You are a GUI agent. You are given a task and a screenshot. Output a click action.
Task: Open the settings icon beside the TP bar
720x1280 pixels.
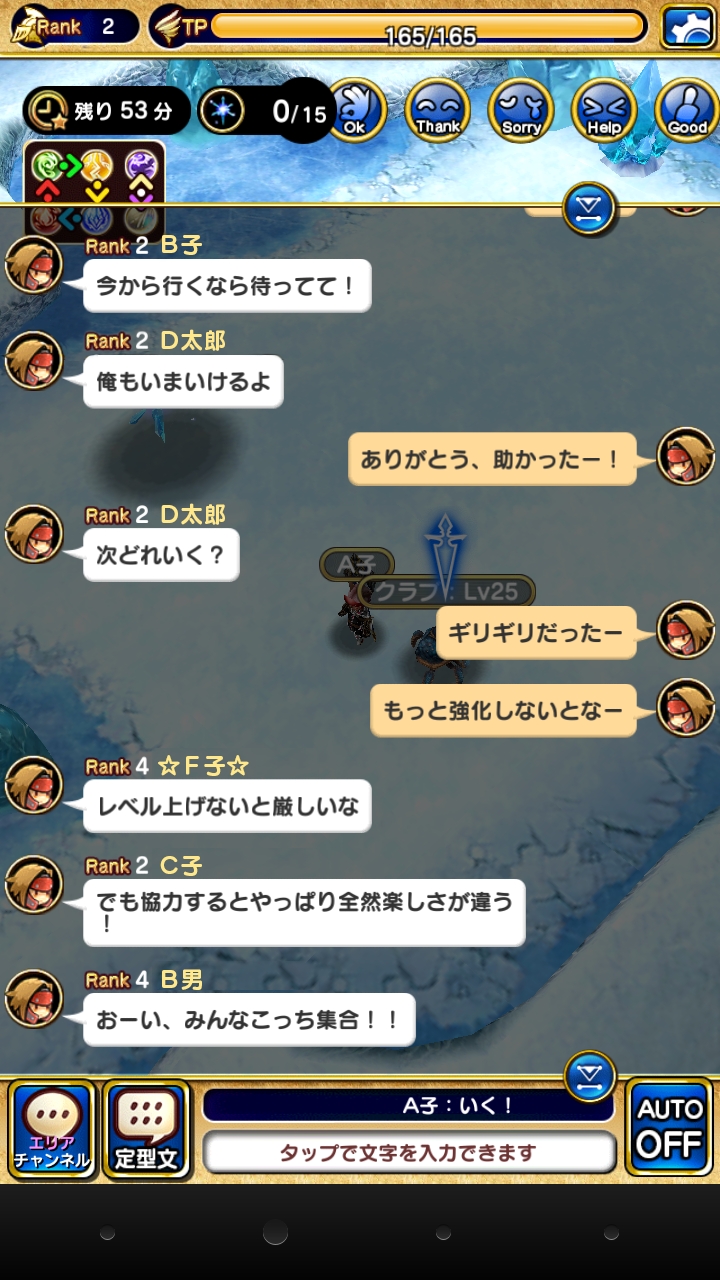[687, 27]
